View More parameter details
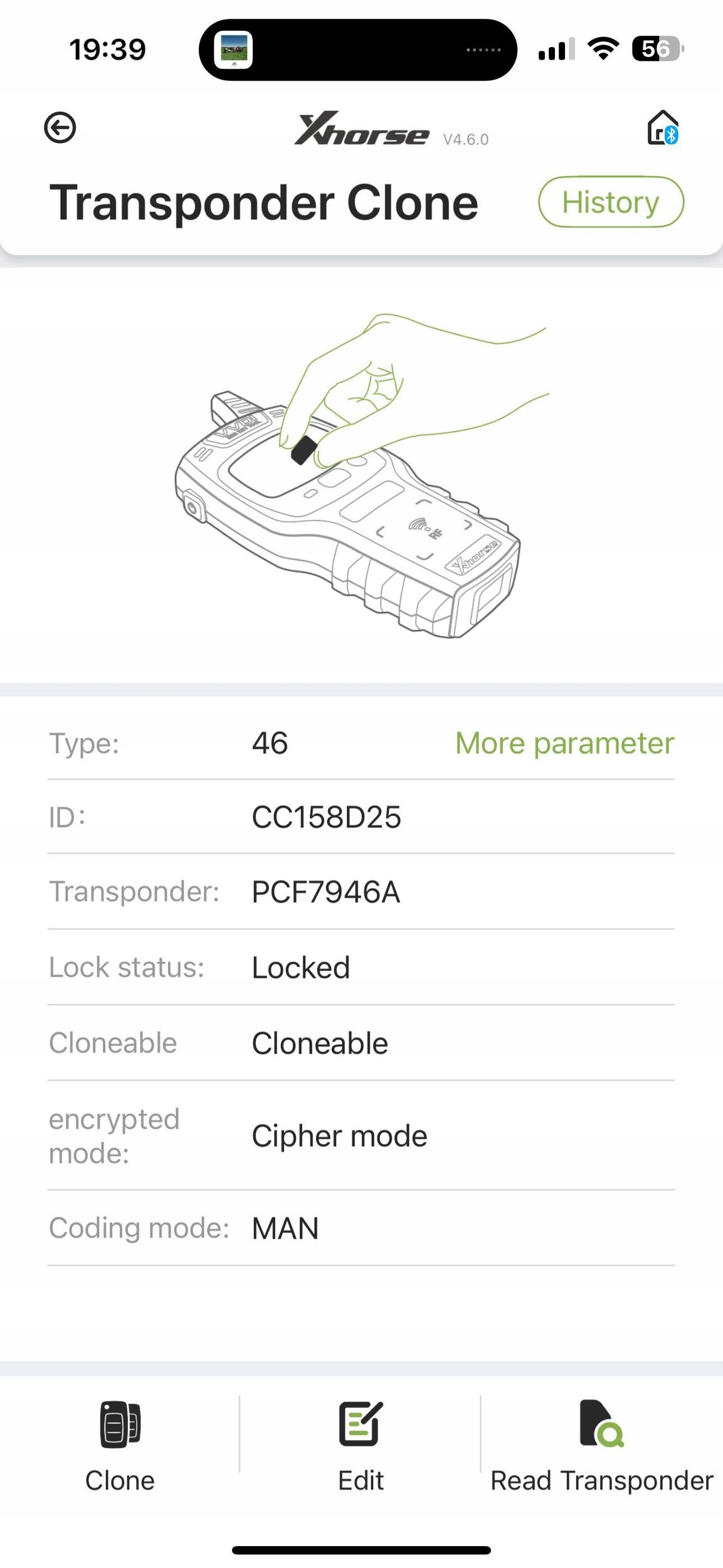723x1568 pixels. [564, 743]
